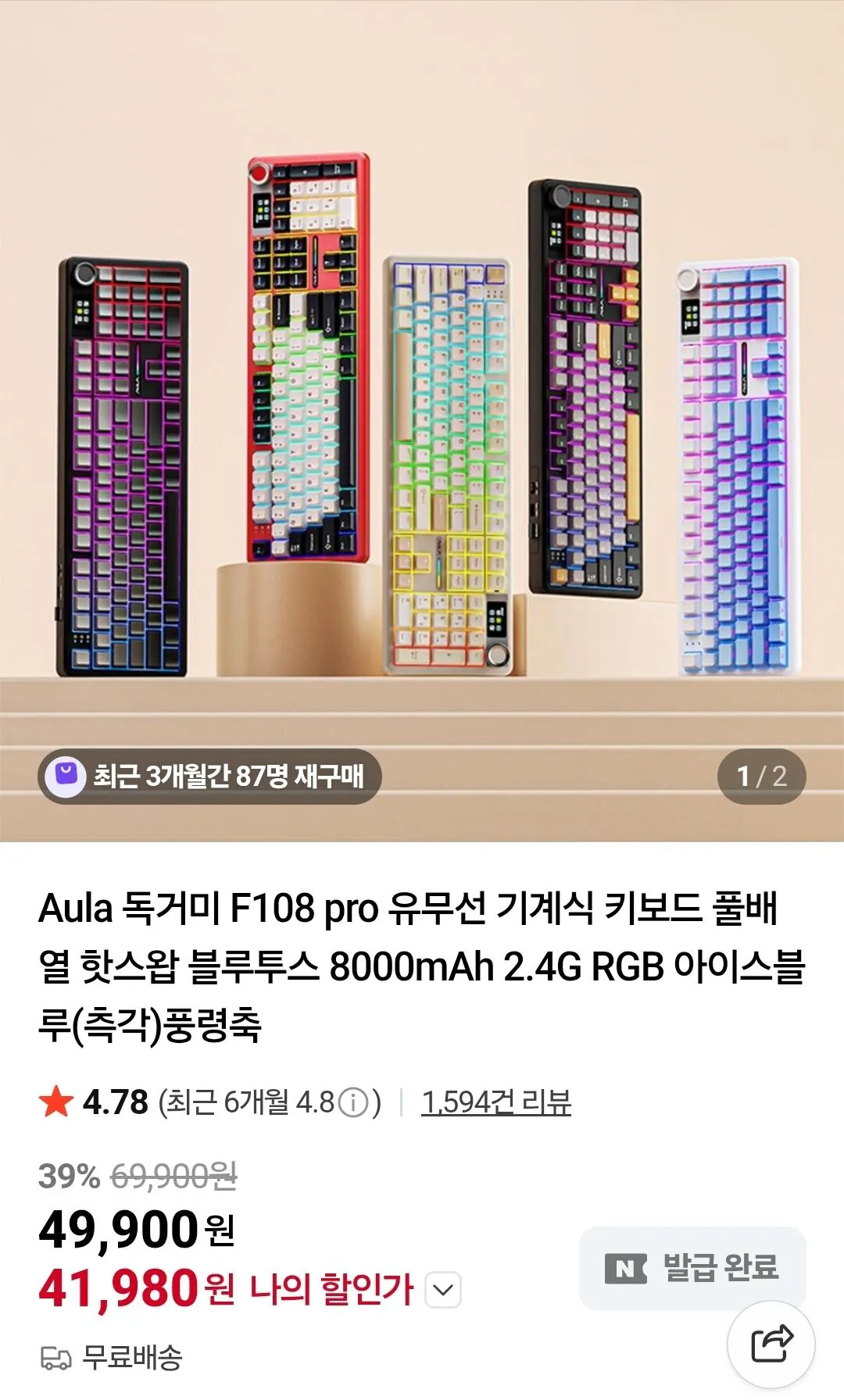Tap the 최근 3개월간 87명 재구매 badge
Image resolution: width=844 pixels, height=1400 pixels.
[x=209, y=775]
